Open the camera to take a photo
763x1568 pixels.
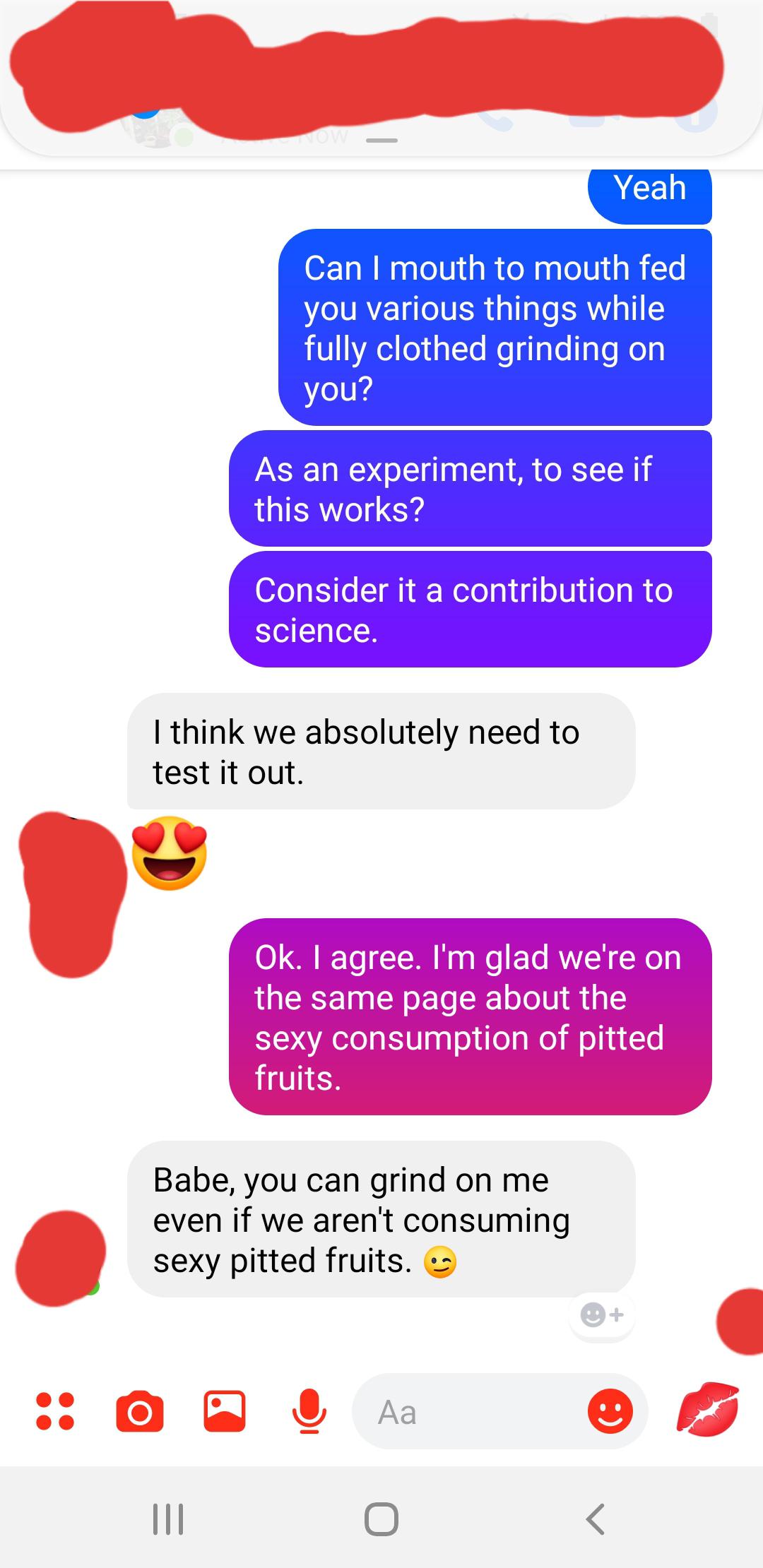coord(140,1411)
